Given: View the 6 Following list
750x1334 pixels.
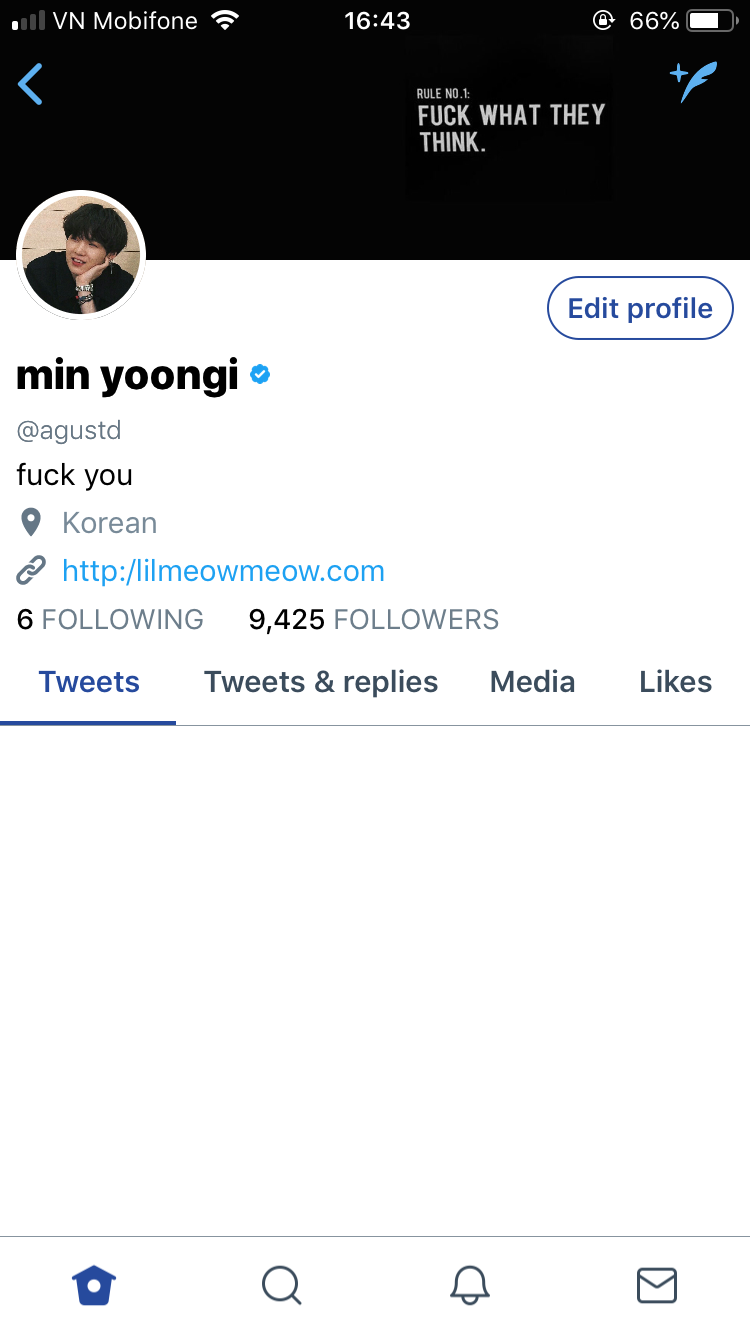Looking at the screenshot, I should pos(110,620).
